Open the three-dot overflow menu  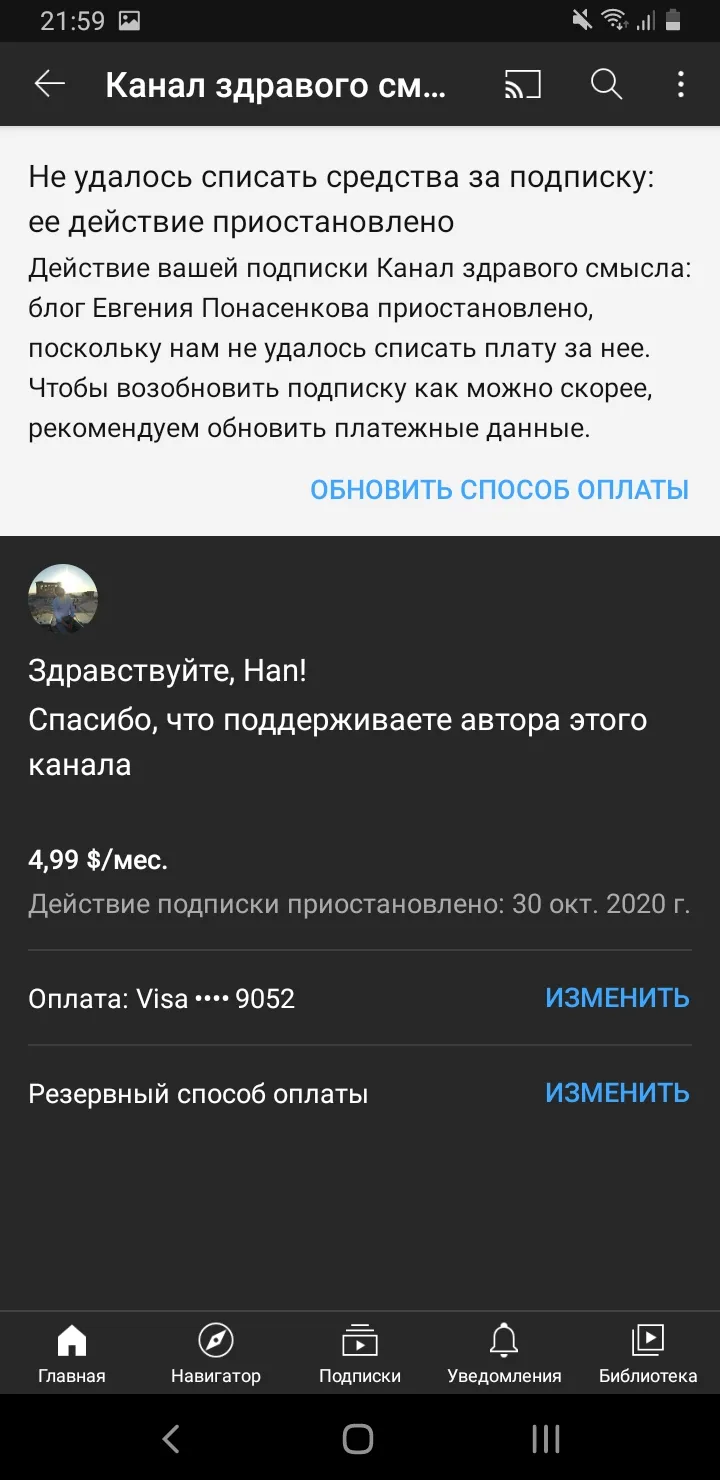pyautogui.click(x=680, y=85)
